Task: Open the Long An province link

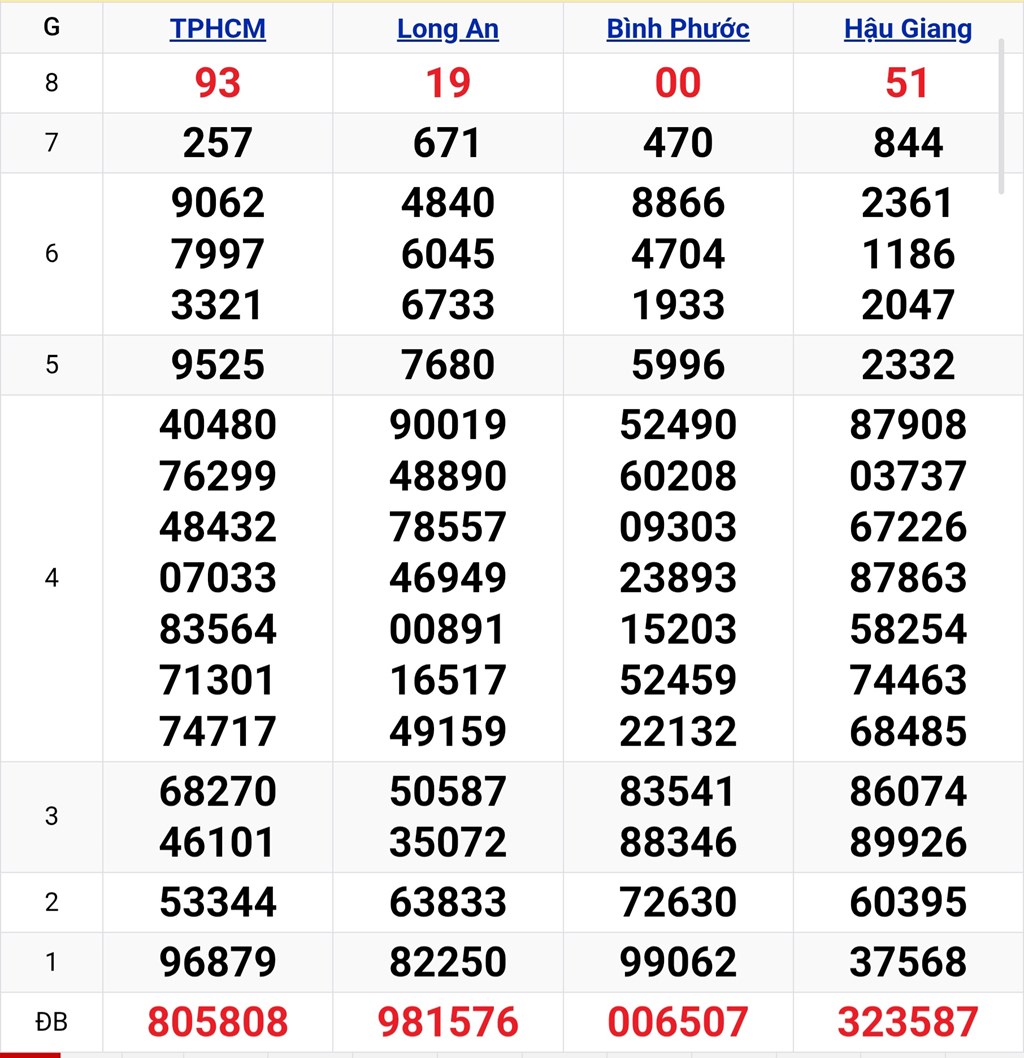Action: coord(447,28)
